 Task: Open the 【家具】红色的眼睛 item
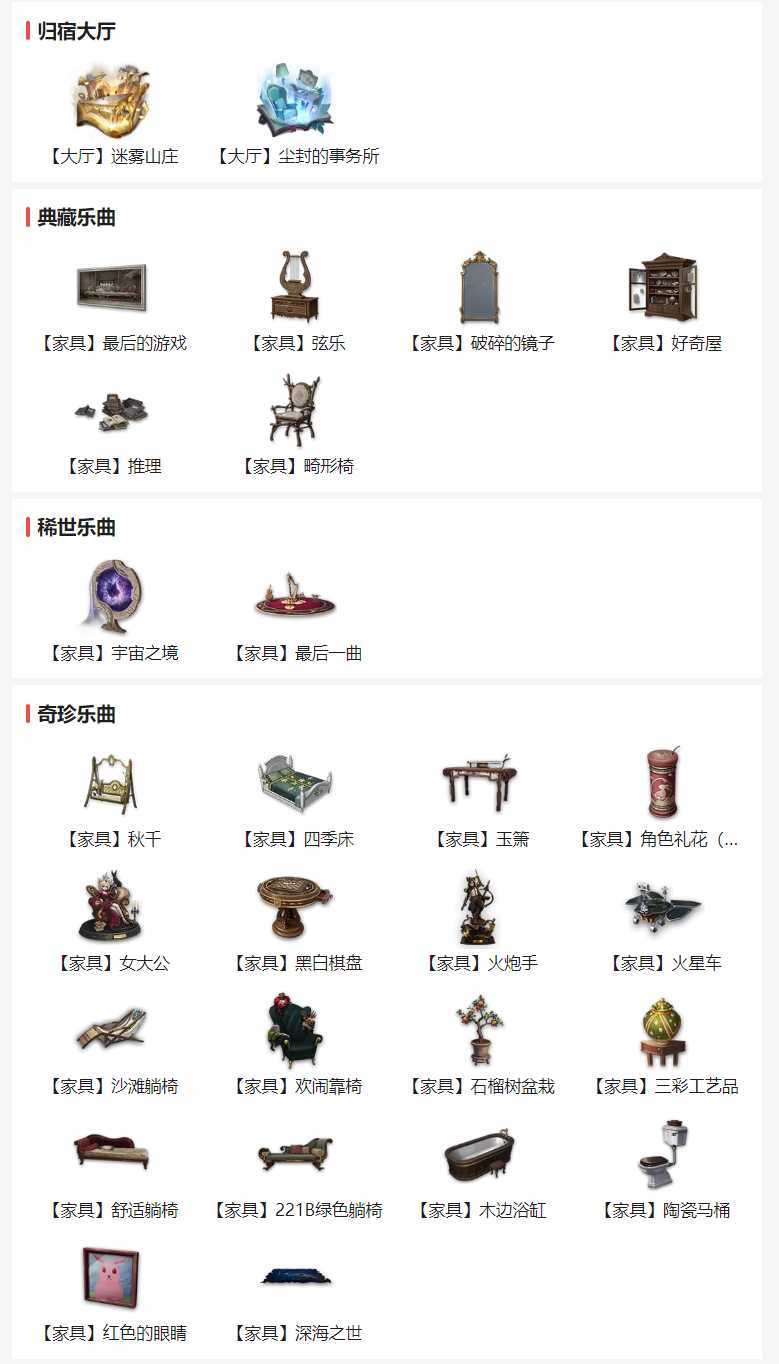pyautogui.click(x=111, y=1291)
